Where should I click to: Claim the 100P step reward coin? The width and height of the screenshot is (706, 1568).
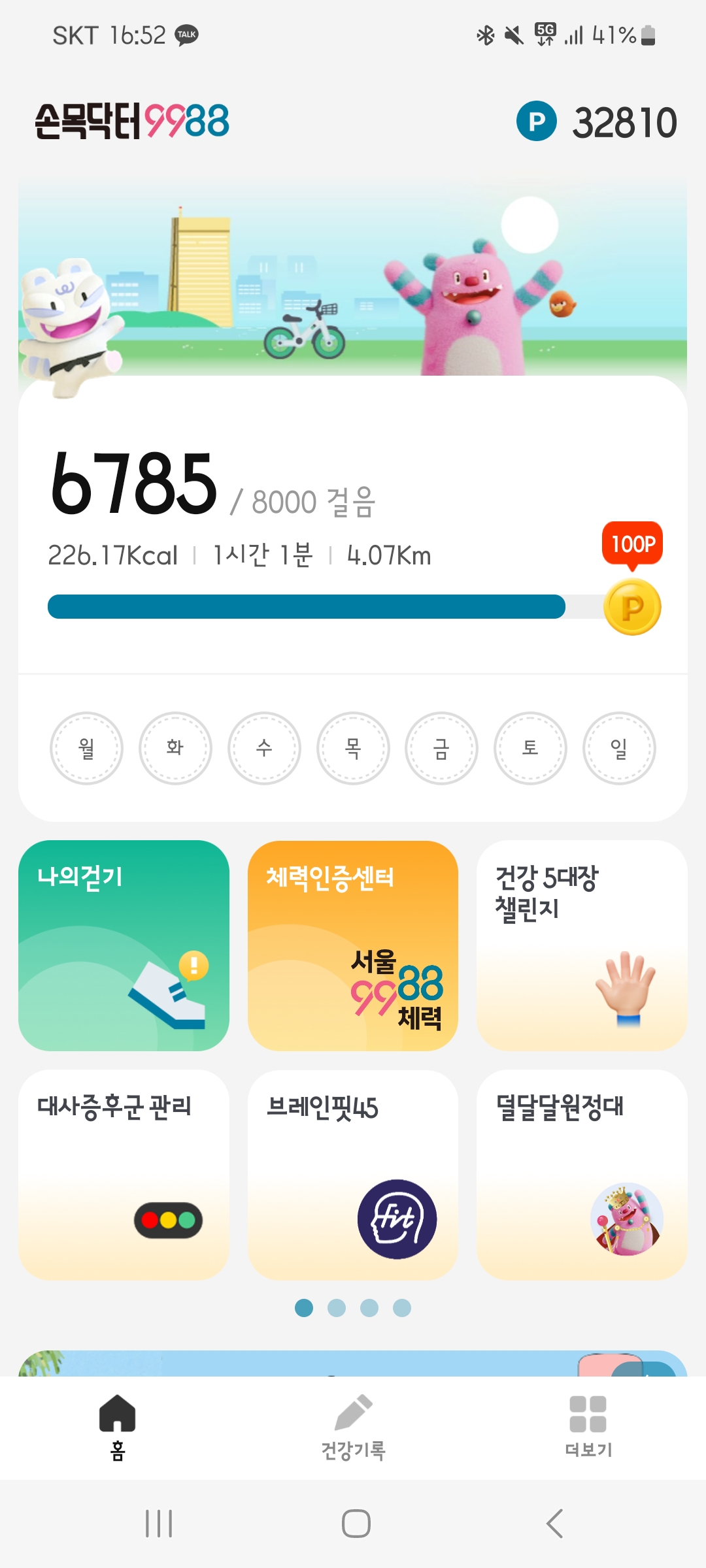coord(632,607)
